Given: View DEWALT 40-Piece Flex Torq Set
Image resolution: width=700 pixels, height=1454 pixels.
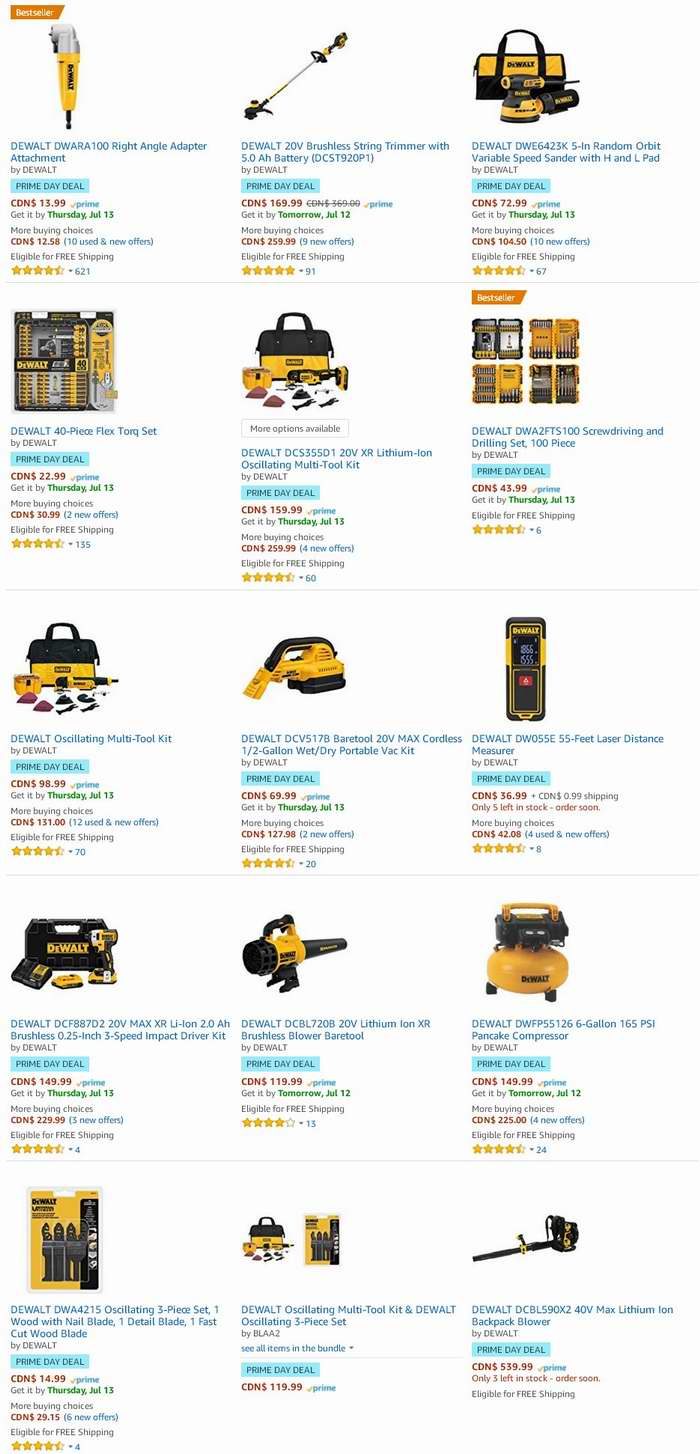Looking at the screenshot, I should pos(83,431).
